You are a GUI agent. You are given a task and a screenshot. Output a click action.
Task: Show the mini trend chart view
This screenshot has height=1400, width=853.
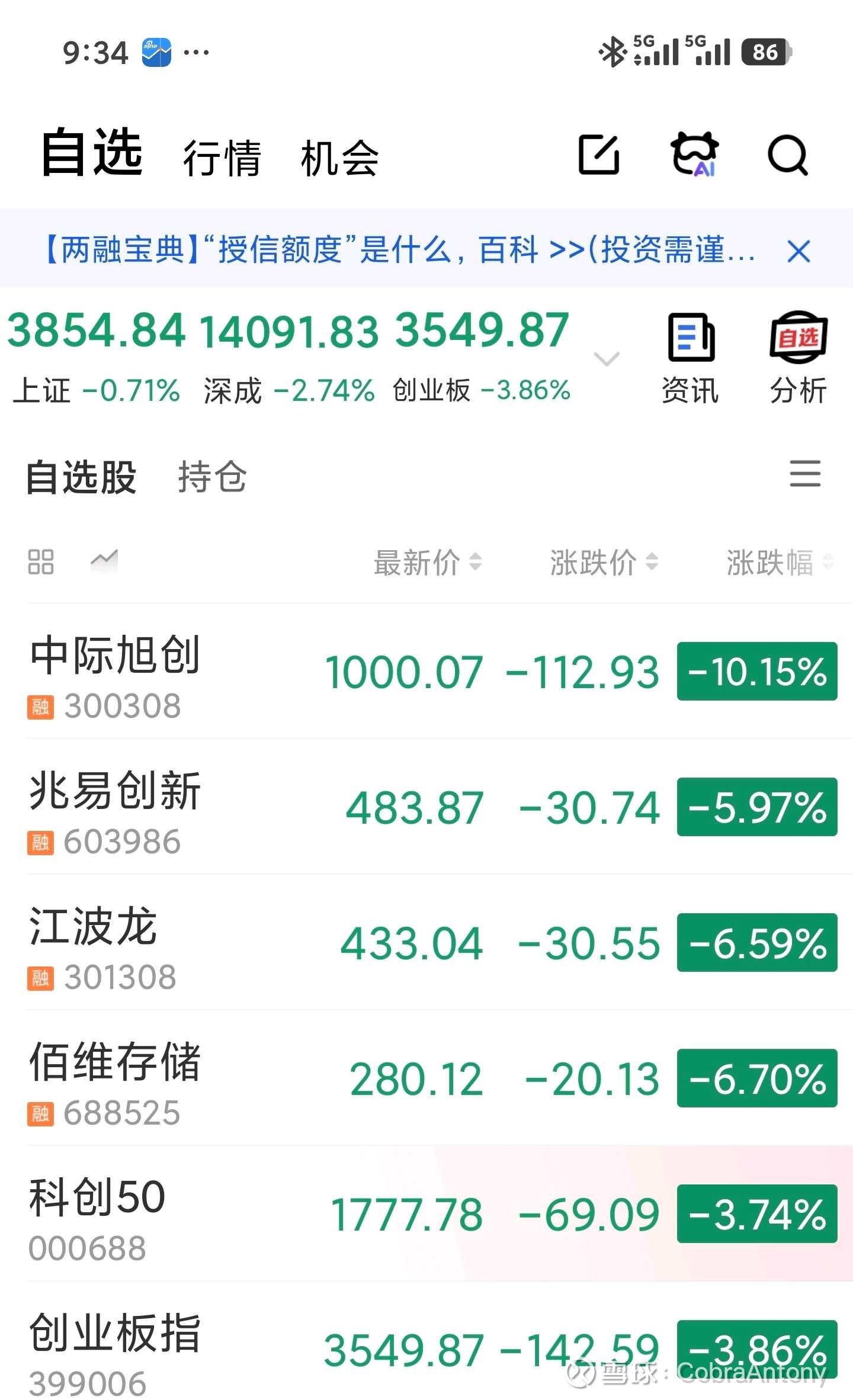coord(104,560)
